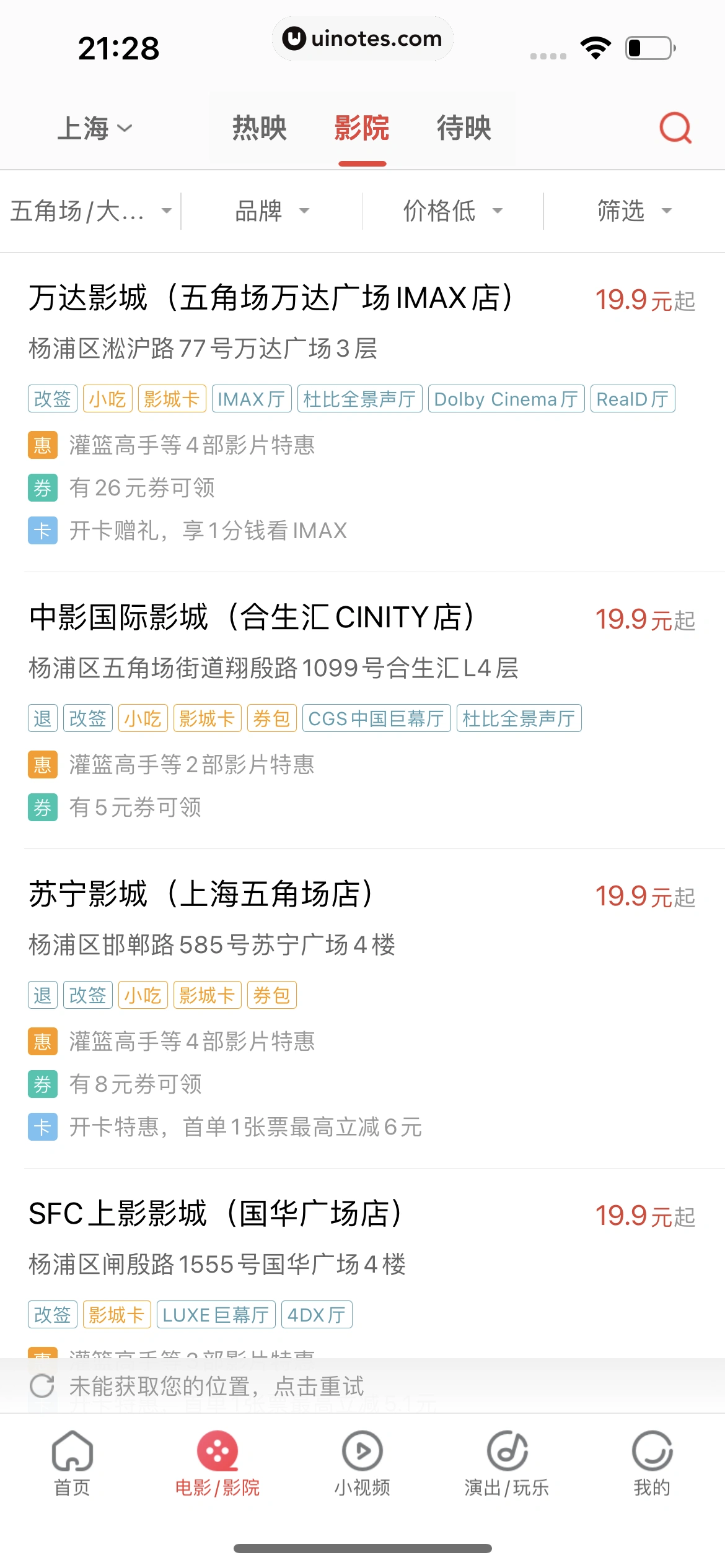Select the 电影/影院 bottom tab
This screenshot has width=725, height=1568.
[217, 1462]
